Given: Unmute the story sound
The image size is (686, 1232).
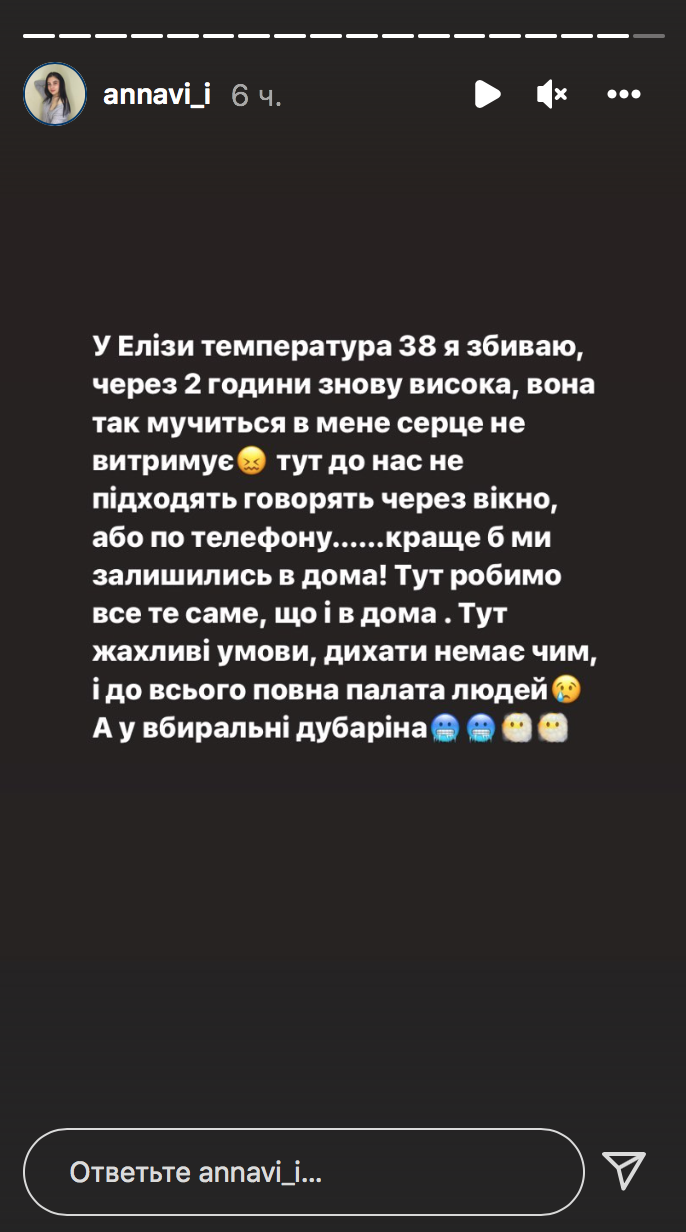Looking at the screenshot, I should click(x=552, y=95).
